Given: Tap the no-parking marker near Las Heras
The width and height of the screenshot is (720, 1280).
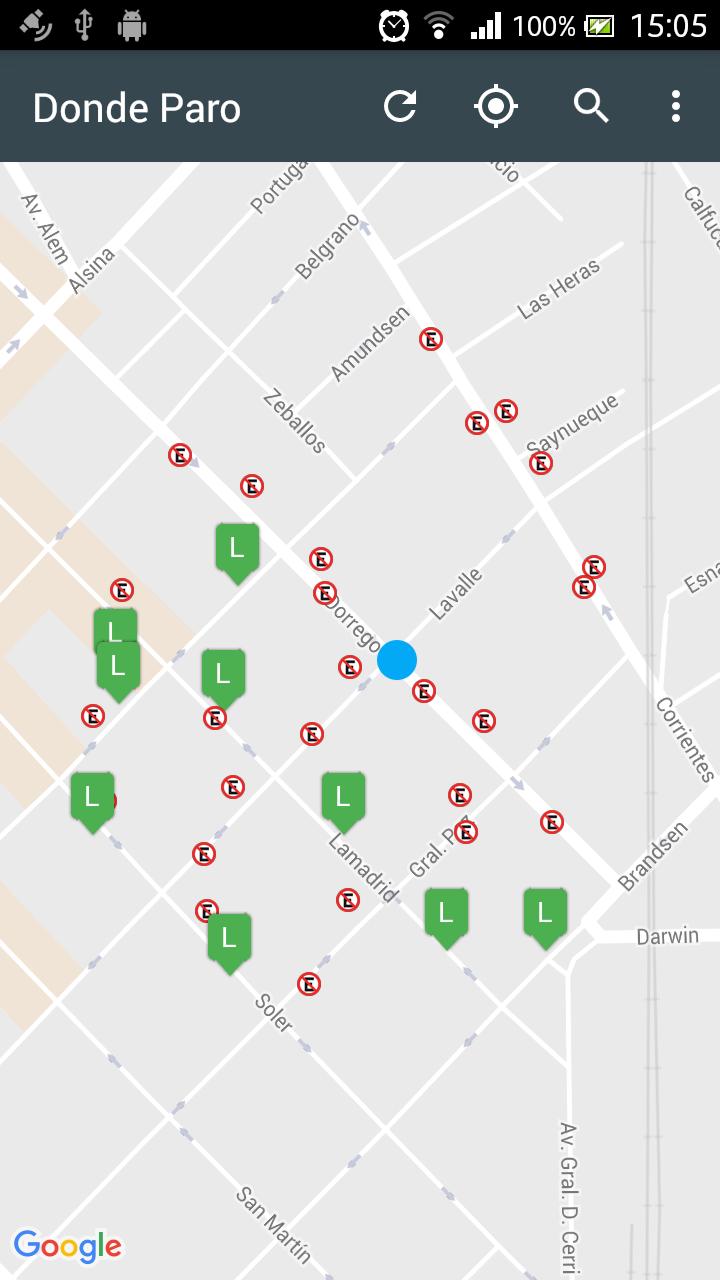Looking at the screenshot, I should click(431, 339).
